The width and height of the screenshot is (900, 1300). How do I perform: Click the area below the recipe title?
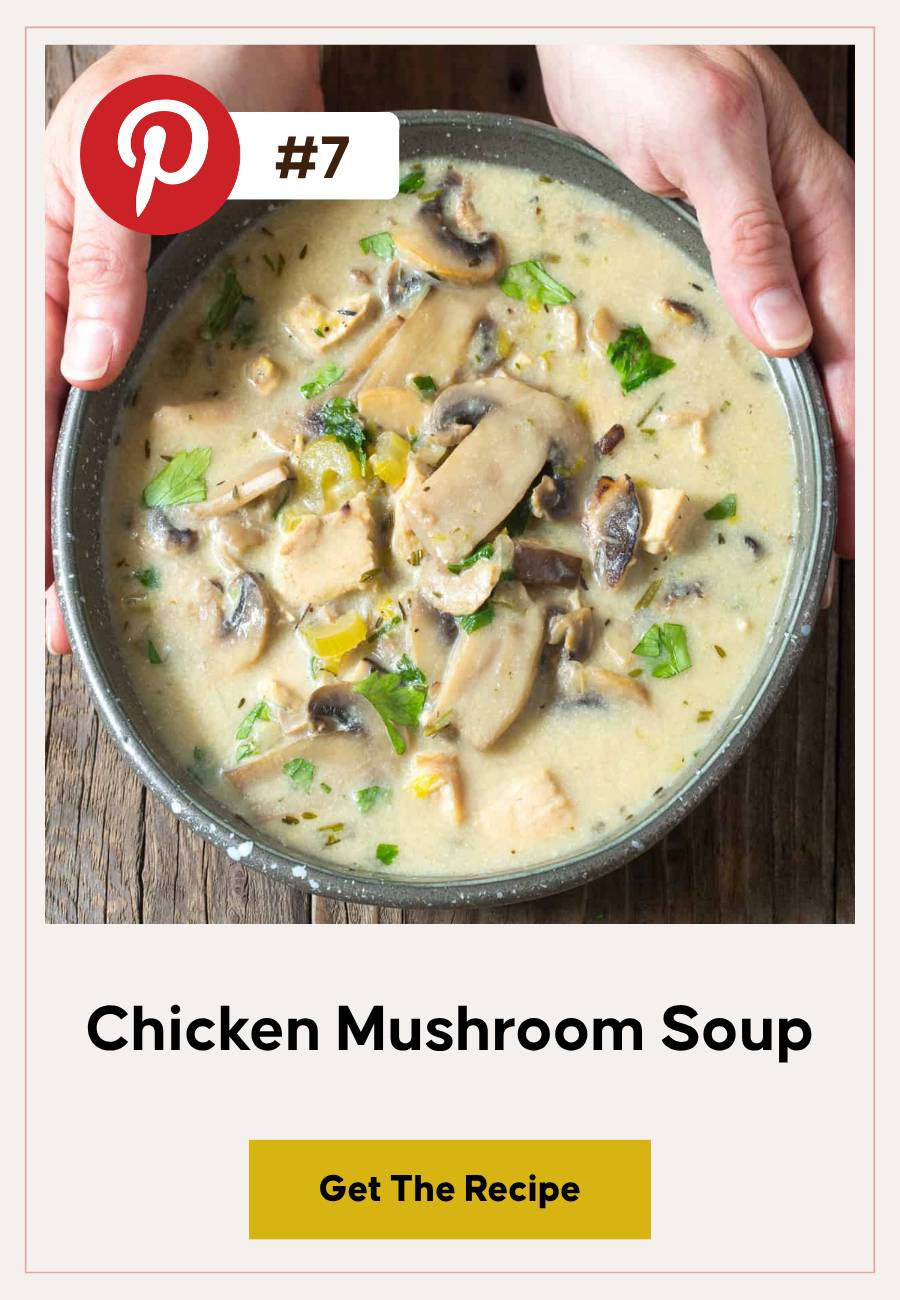click(x=449, y=1100)
